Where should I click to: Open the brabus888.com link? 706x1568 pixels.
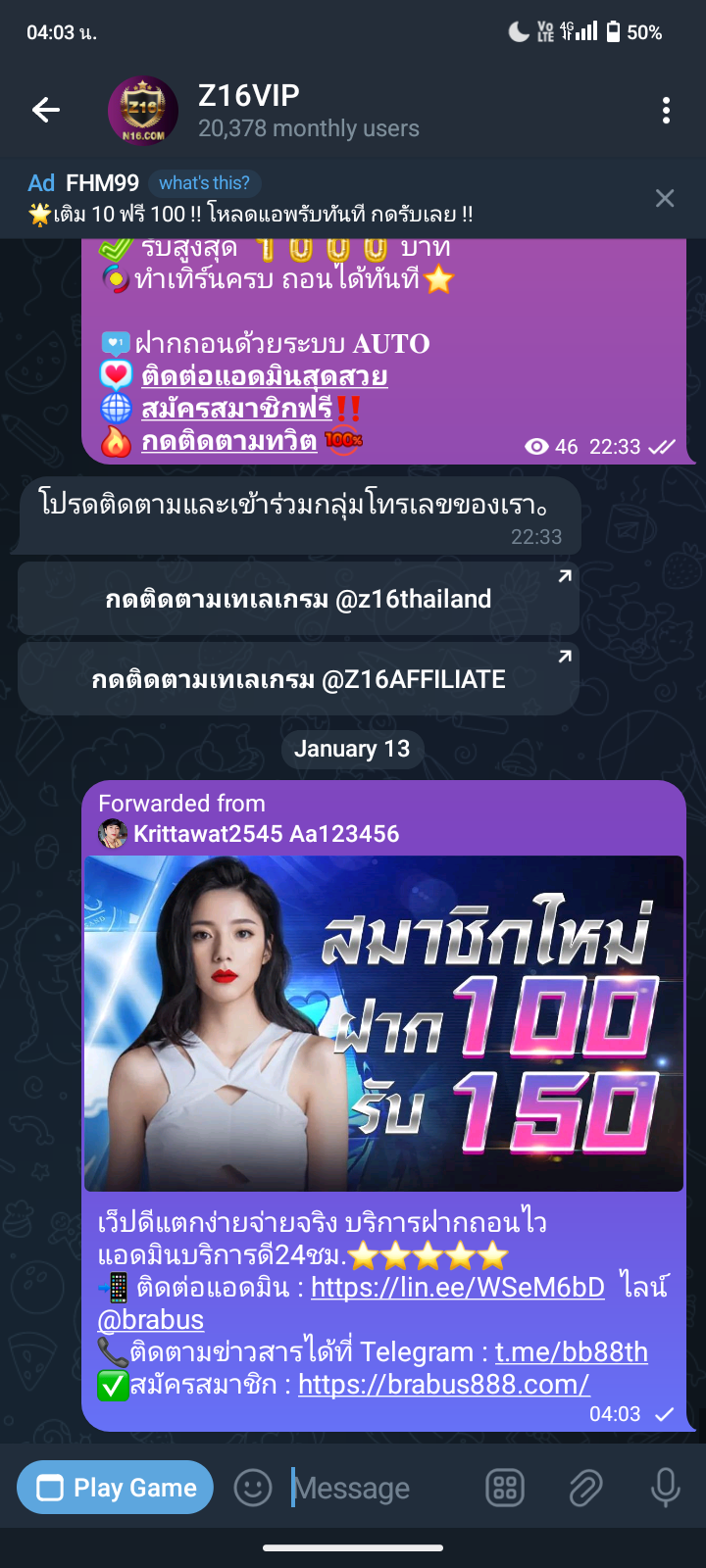(443, 1384)
